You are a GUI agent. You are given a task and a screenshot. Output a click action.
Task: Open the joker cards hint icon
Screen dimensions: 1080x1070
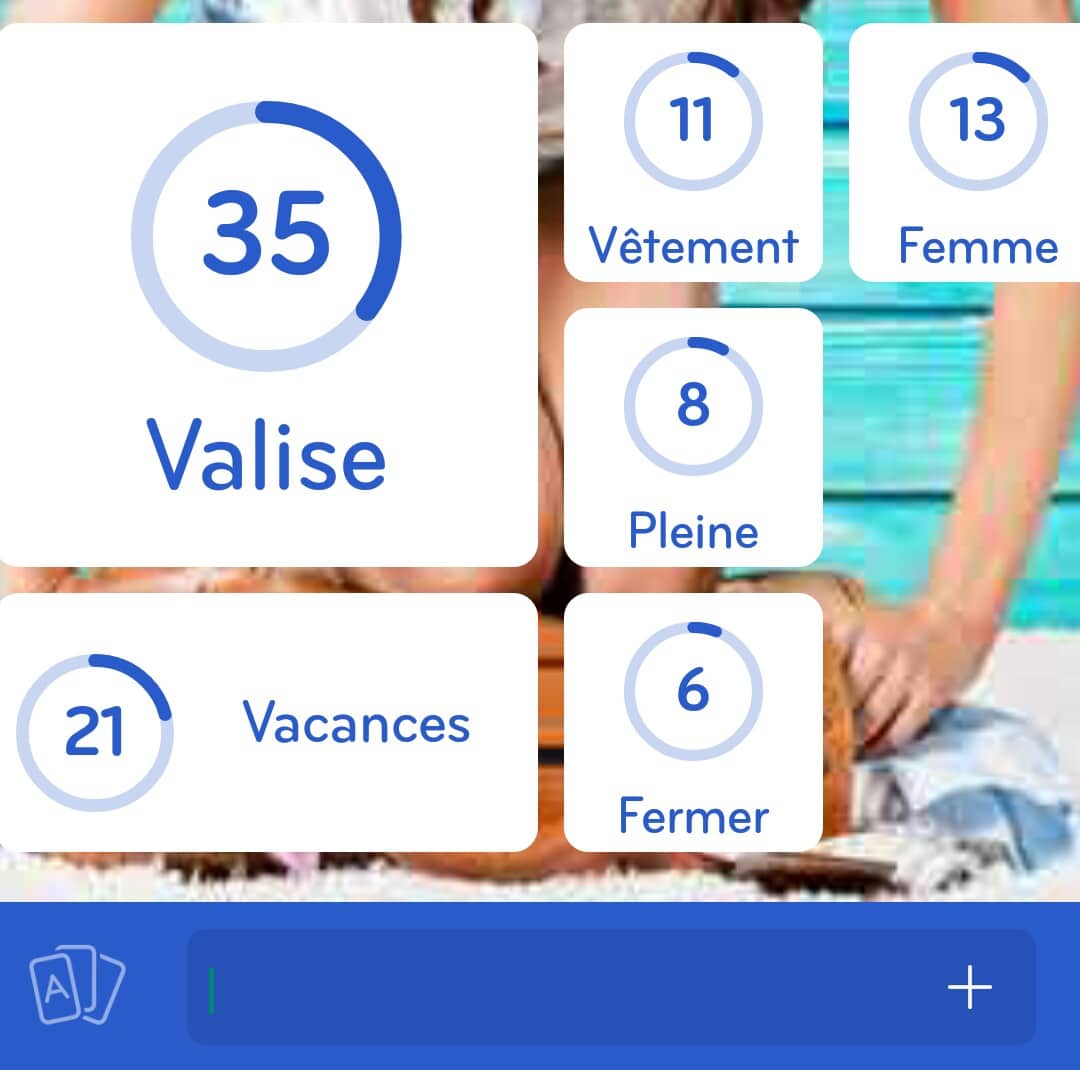(x=77, y=986)
